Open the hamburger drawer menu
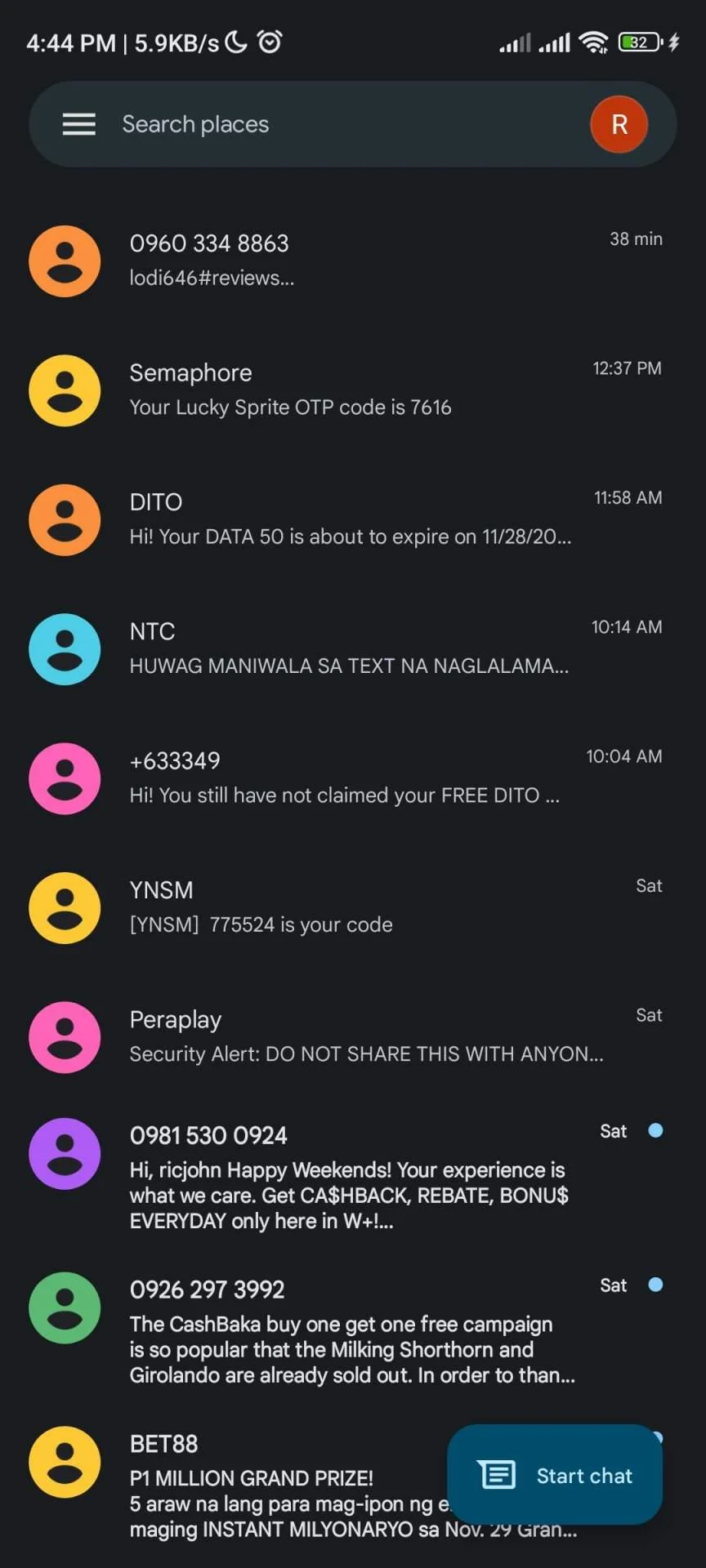The height and width of the screenshot is (1568, 706). [x=79, y=124]
